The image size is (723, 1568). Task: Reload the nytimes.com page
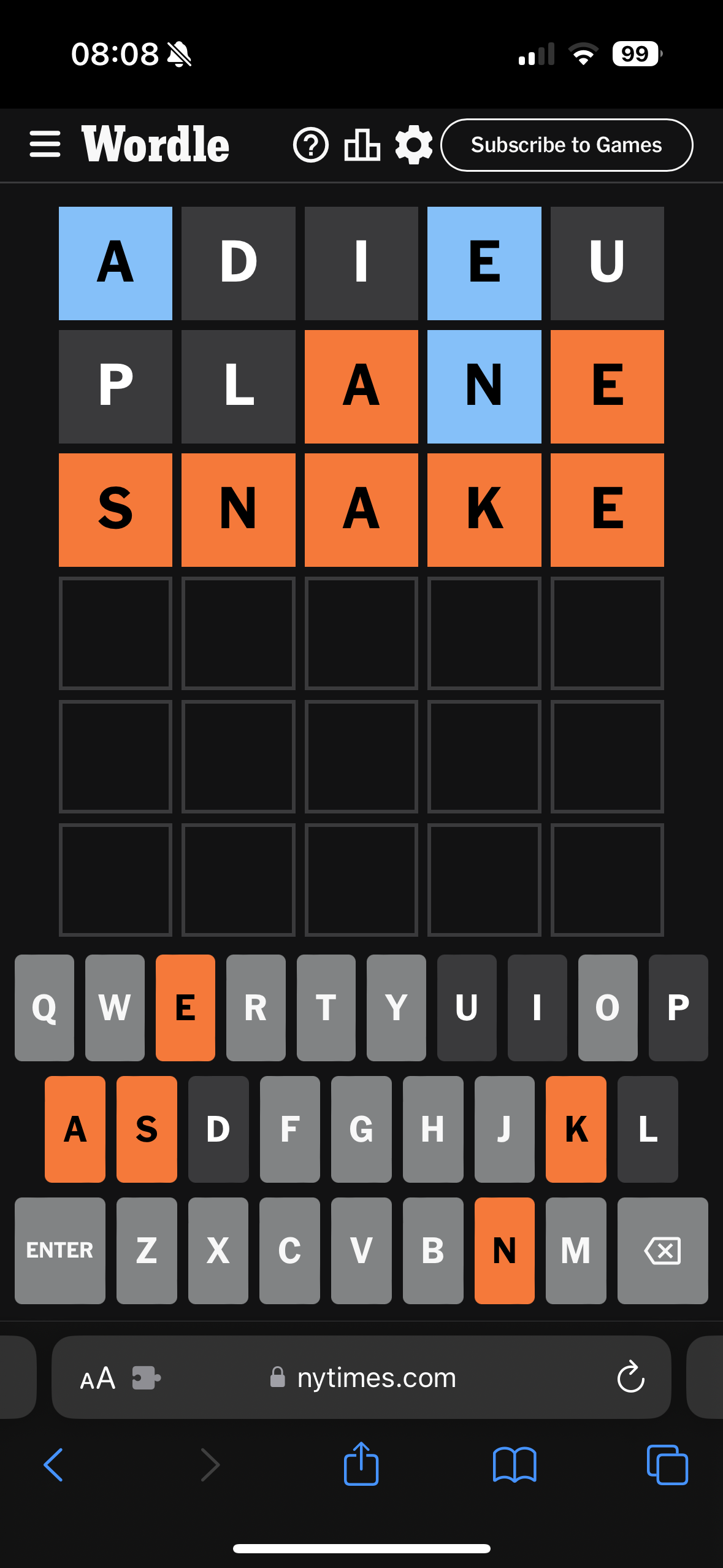point(630,1378)
